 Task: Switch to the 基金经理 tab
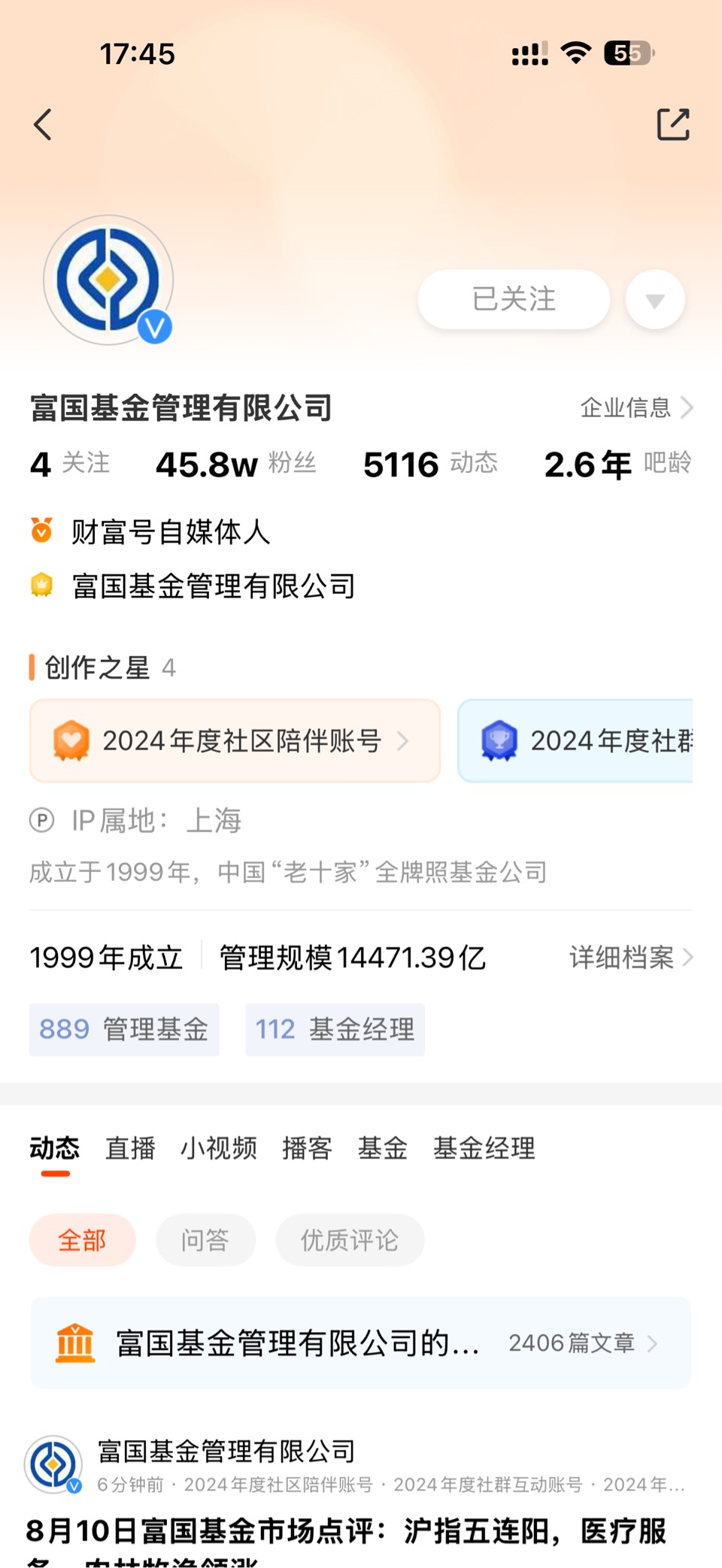click(484, 1148)
